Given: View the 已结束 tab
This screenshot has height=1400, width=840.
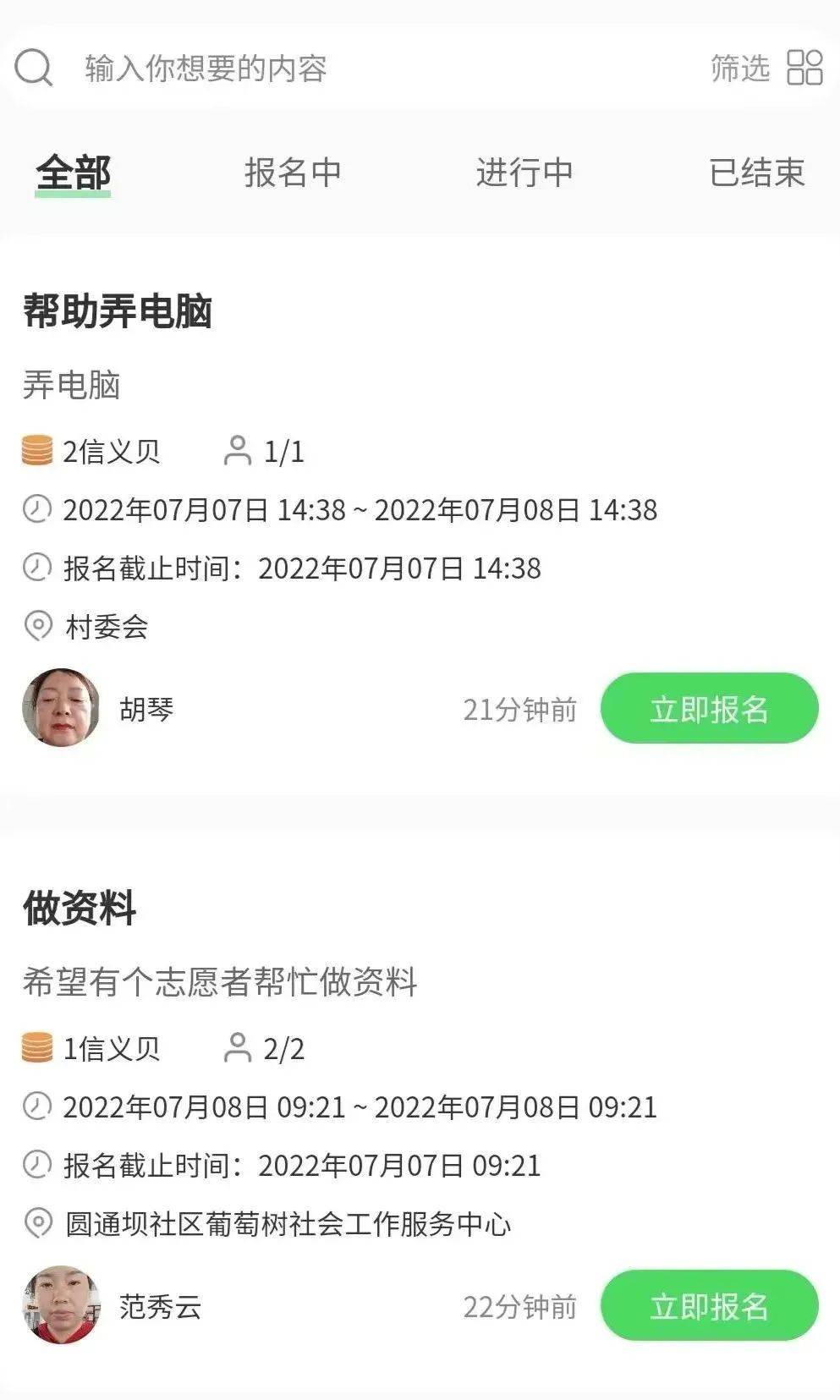Looking at the screenshot, I should (756, 173).
